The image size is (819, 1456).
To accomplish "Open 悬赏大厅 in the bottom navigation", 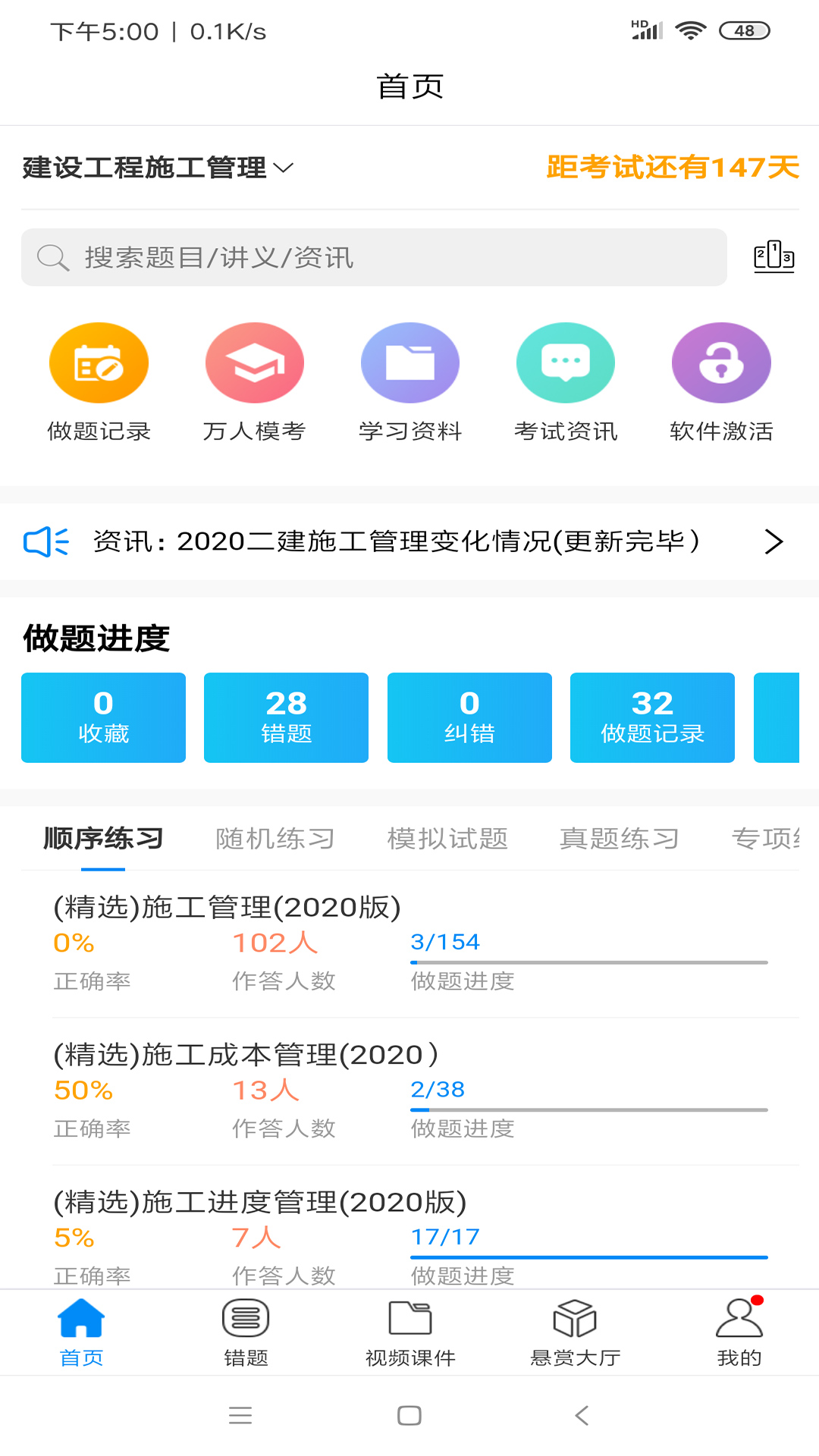I will click(573, 1331).
